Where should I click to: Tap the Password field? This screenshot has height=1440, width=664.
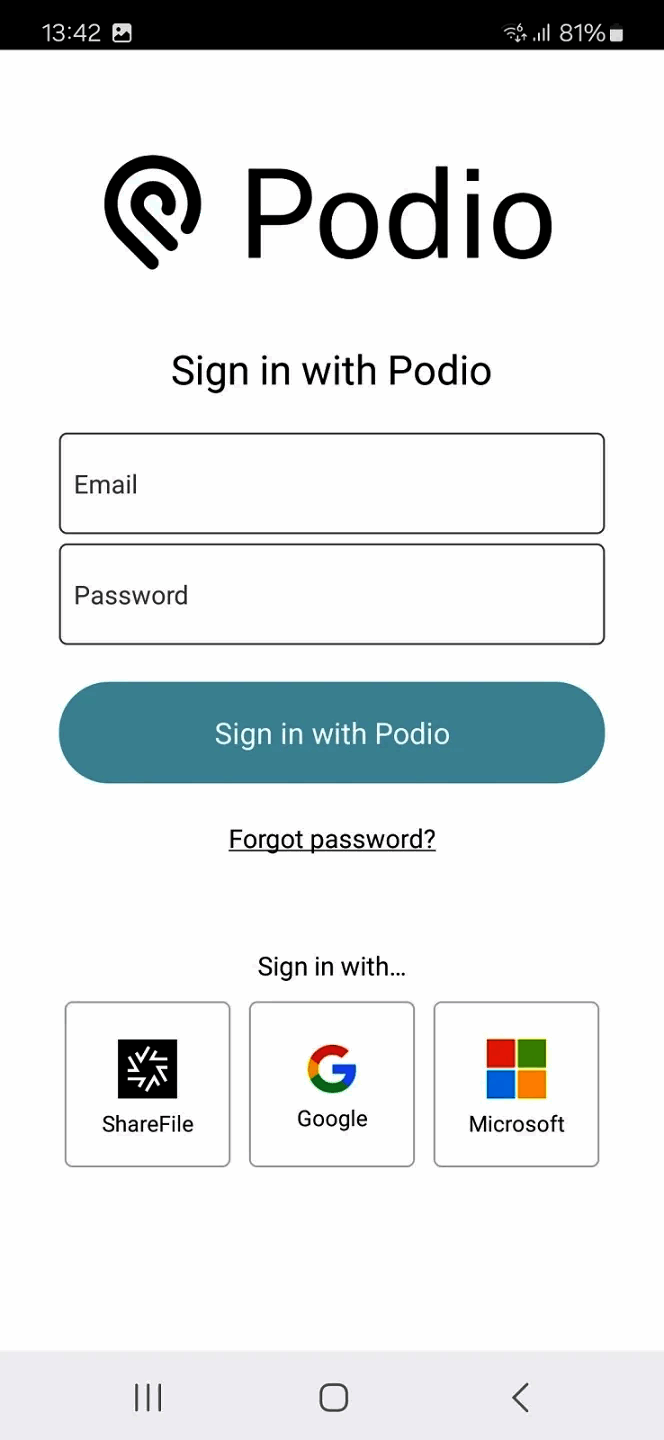[332, 595]
